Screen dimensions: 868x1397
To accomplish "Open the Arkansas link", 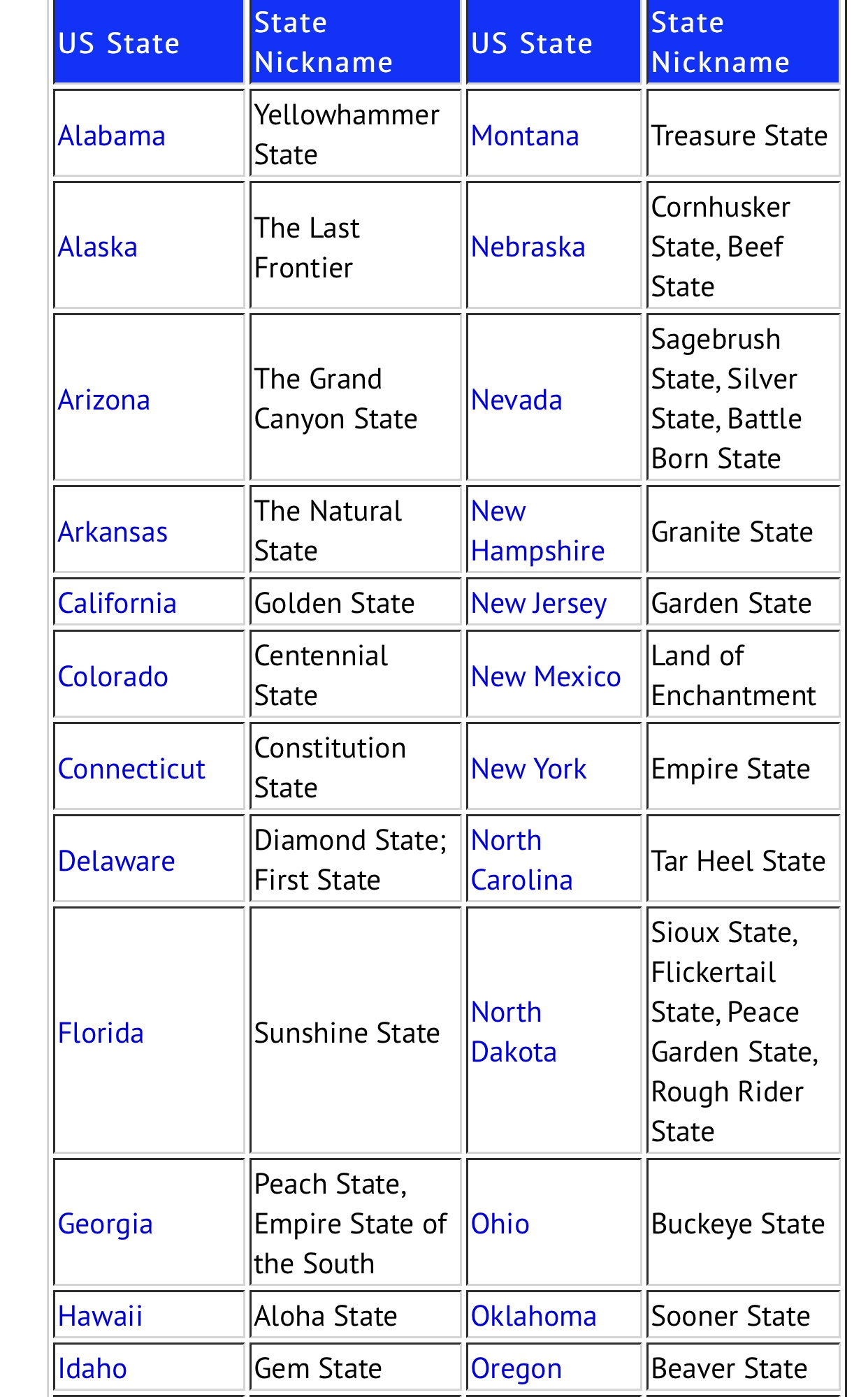I will pos(113,532).
